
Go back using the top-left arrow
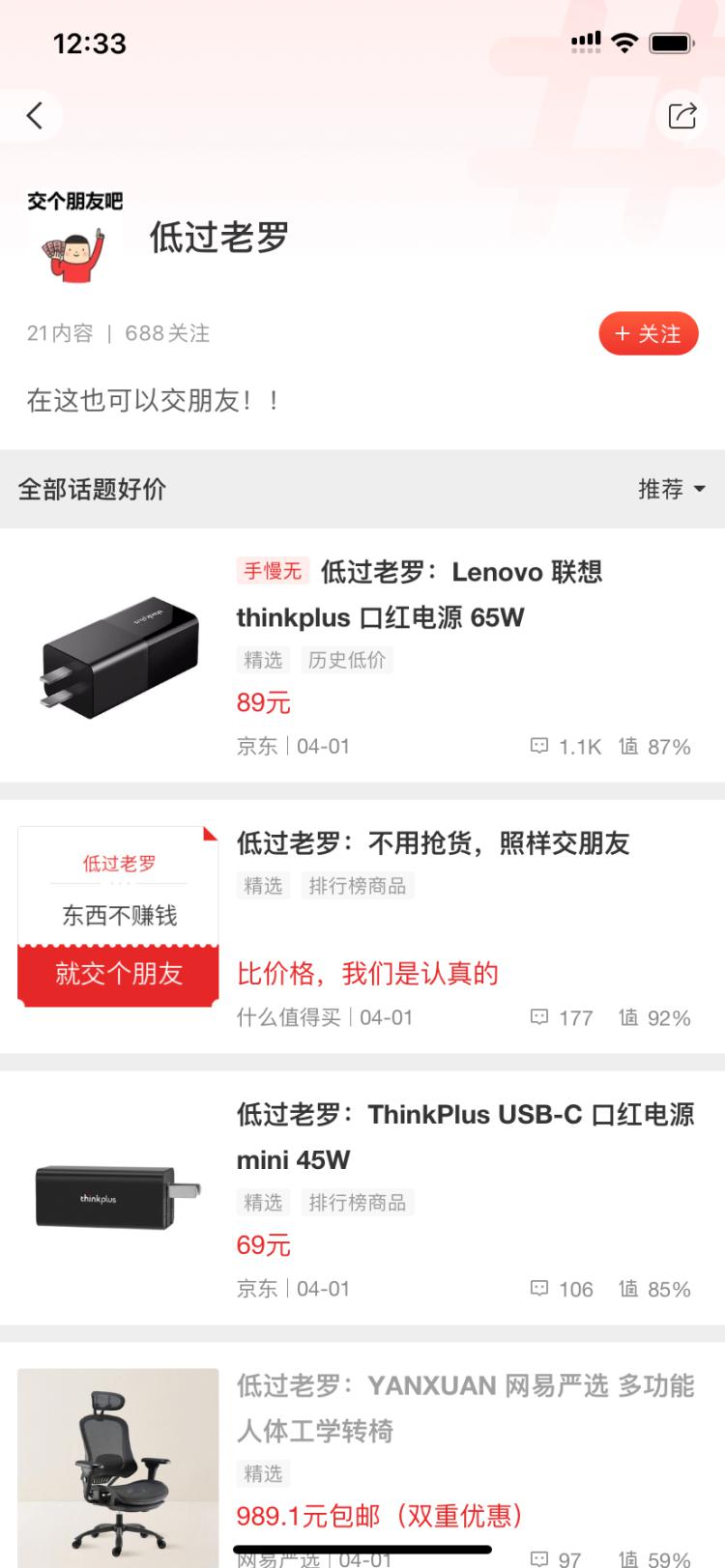pos(35,116)
